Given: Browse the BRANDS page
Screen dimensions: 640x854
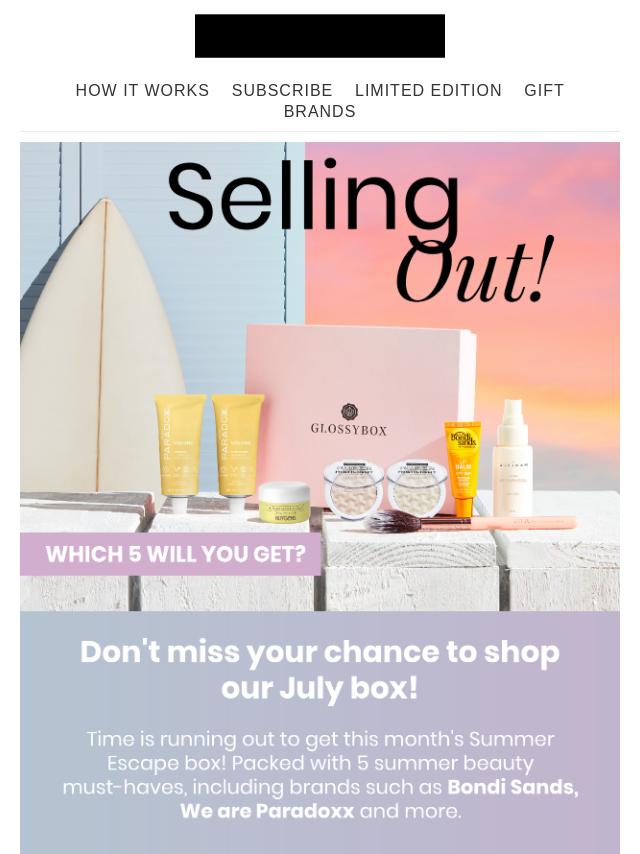Looking at the screenshot, I should (320, 112).
